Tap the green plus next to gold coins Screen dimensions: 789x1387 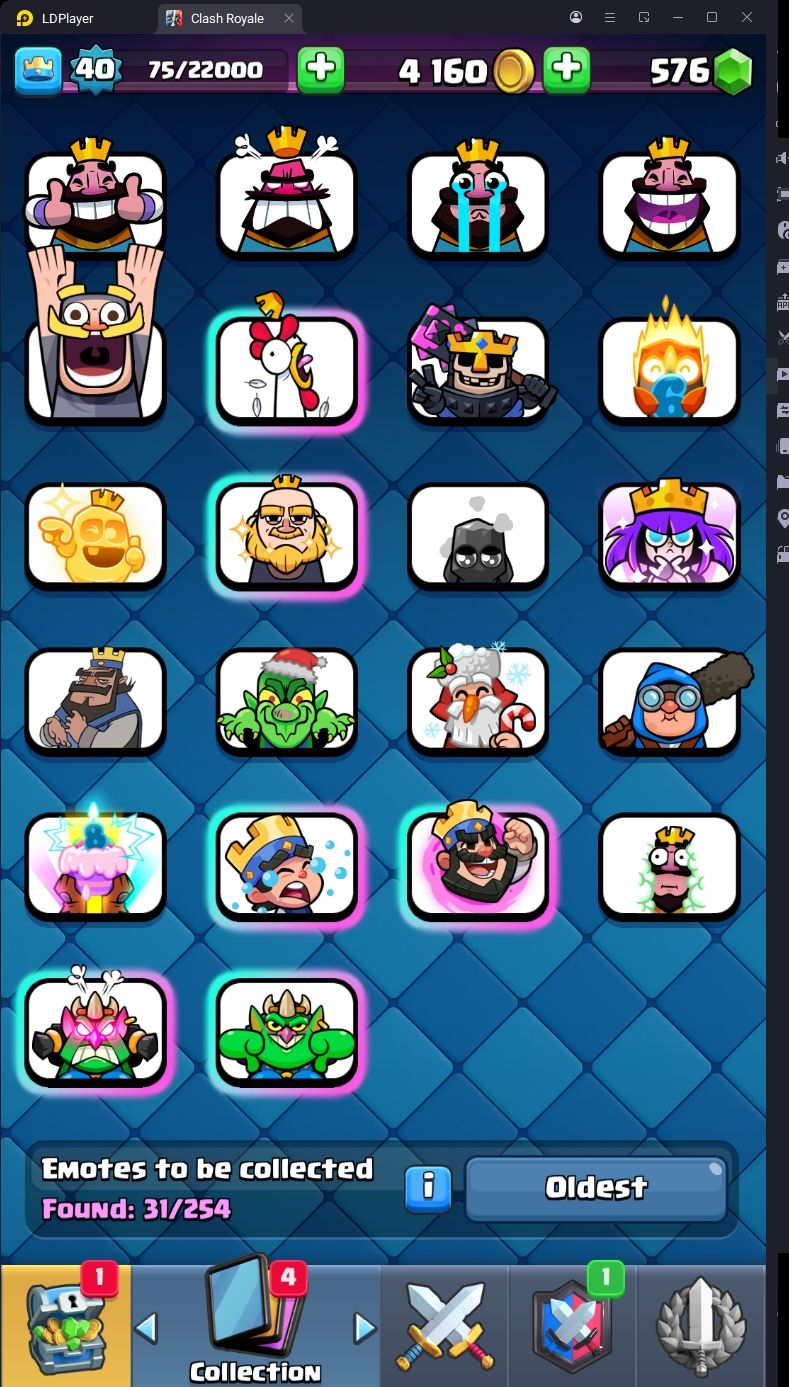coord(566,69)
